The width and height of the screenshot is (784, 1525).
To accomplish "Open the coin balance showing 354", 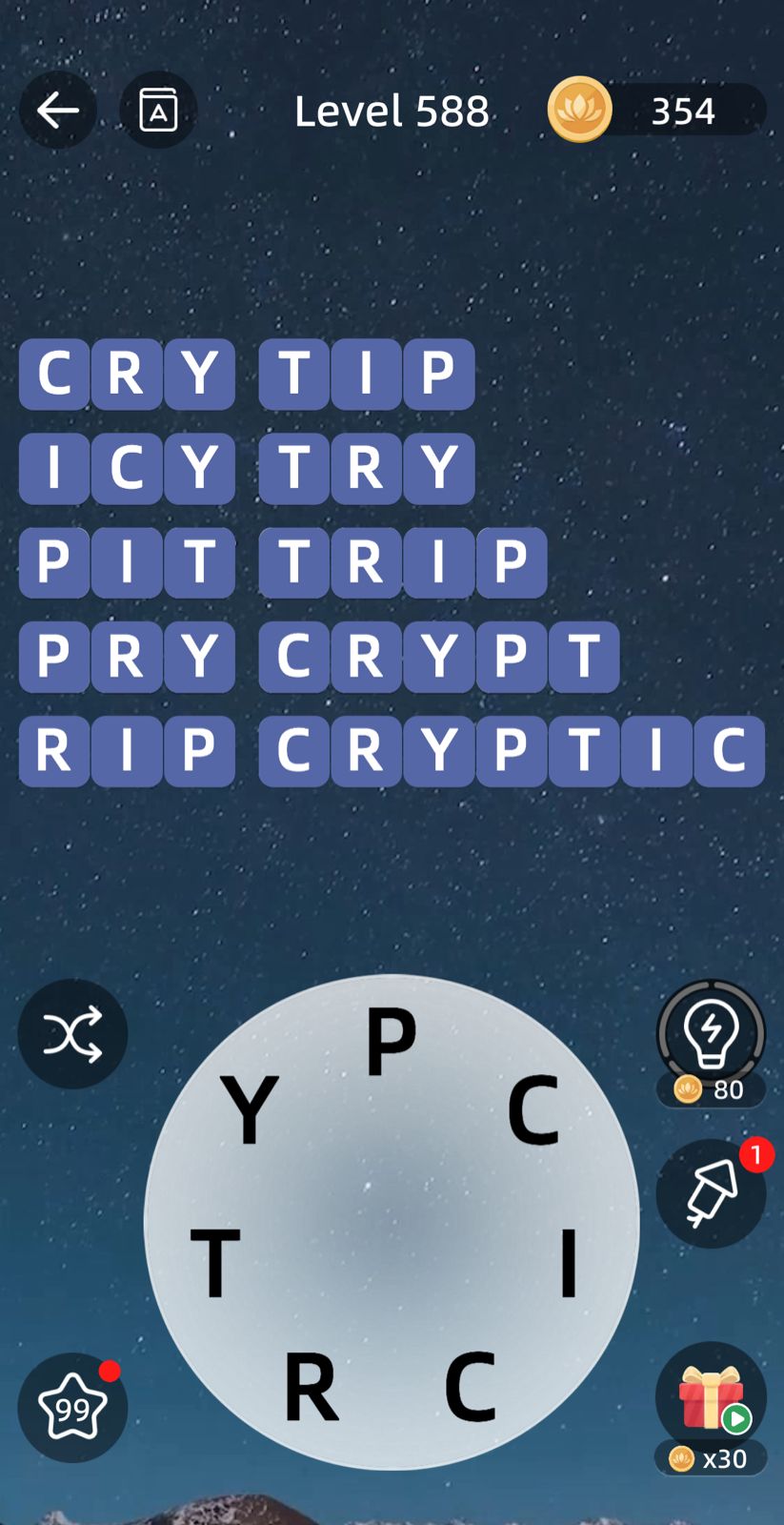I will (x=657, y=111).
